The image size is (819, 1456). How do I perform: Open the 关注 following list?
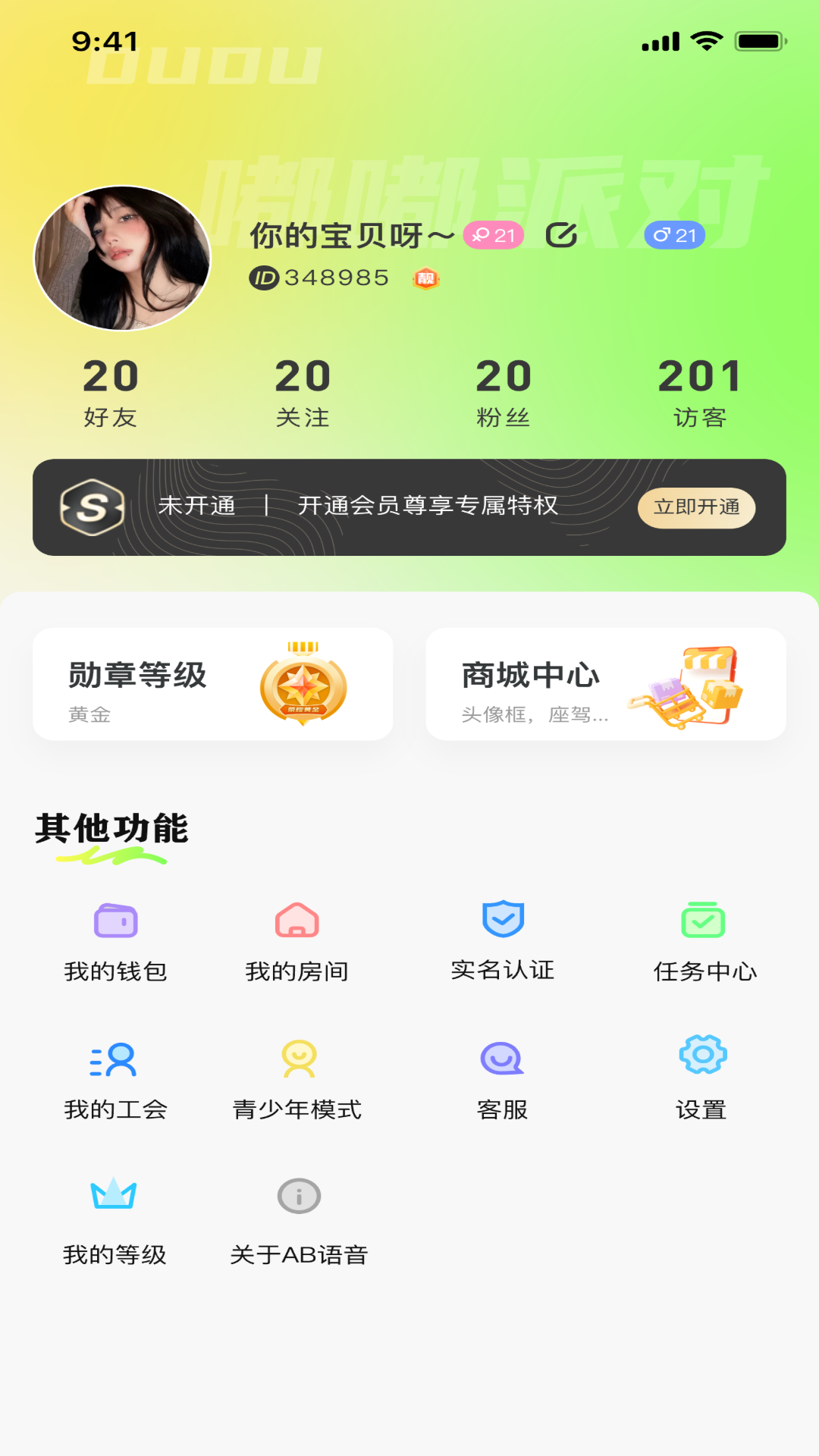pos(303,393)
